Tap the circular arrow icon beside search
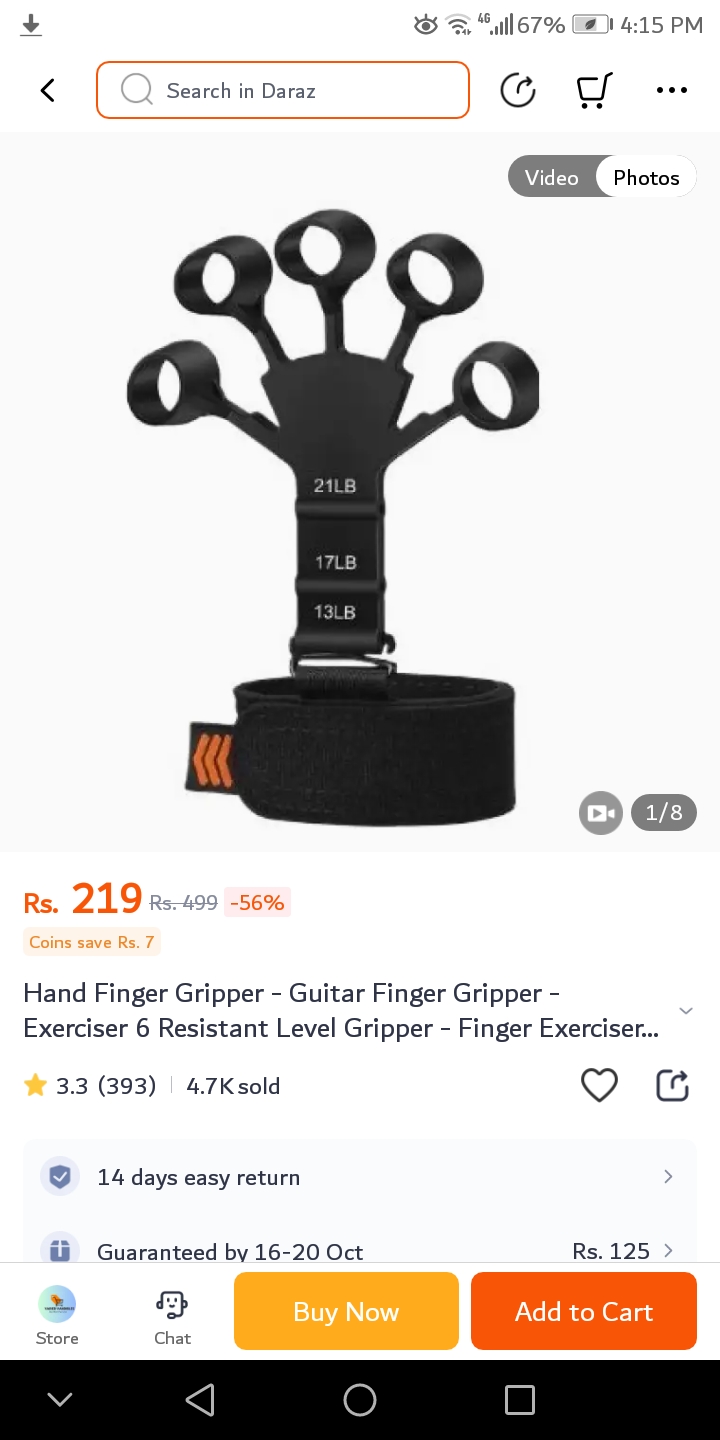 pos(518,91)
